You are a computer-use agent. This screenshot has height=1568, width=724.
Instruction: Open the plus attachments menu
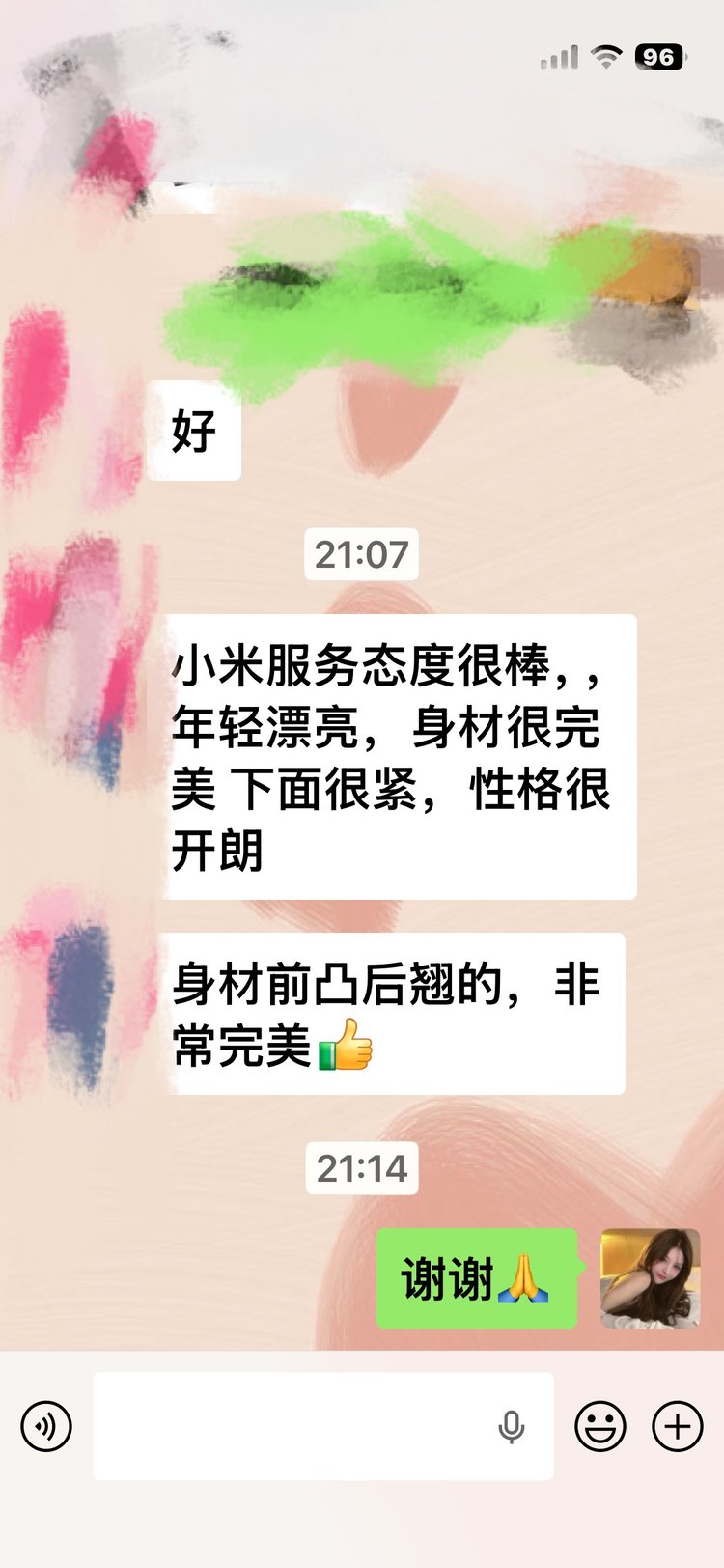(678, 1425)
